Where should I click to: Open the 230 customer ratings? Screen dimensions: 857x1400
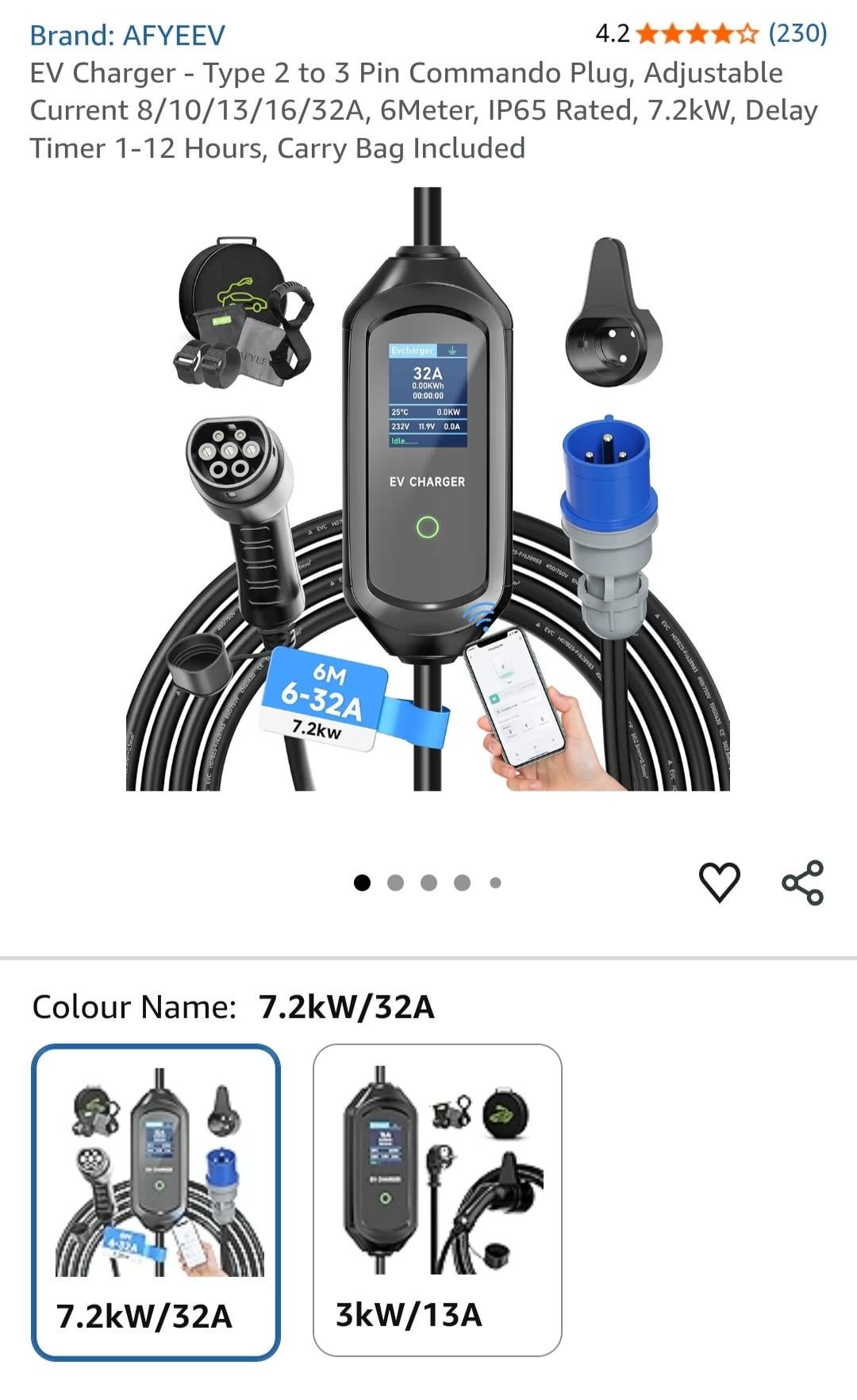[797, 33]
